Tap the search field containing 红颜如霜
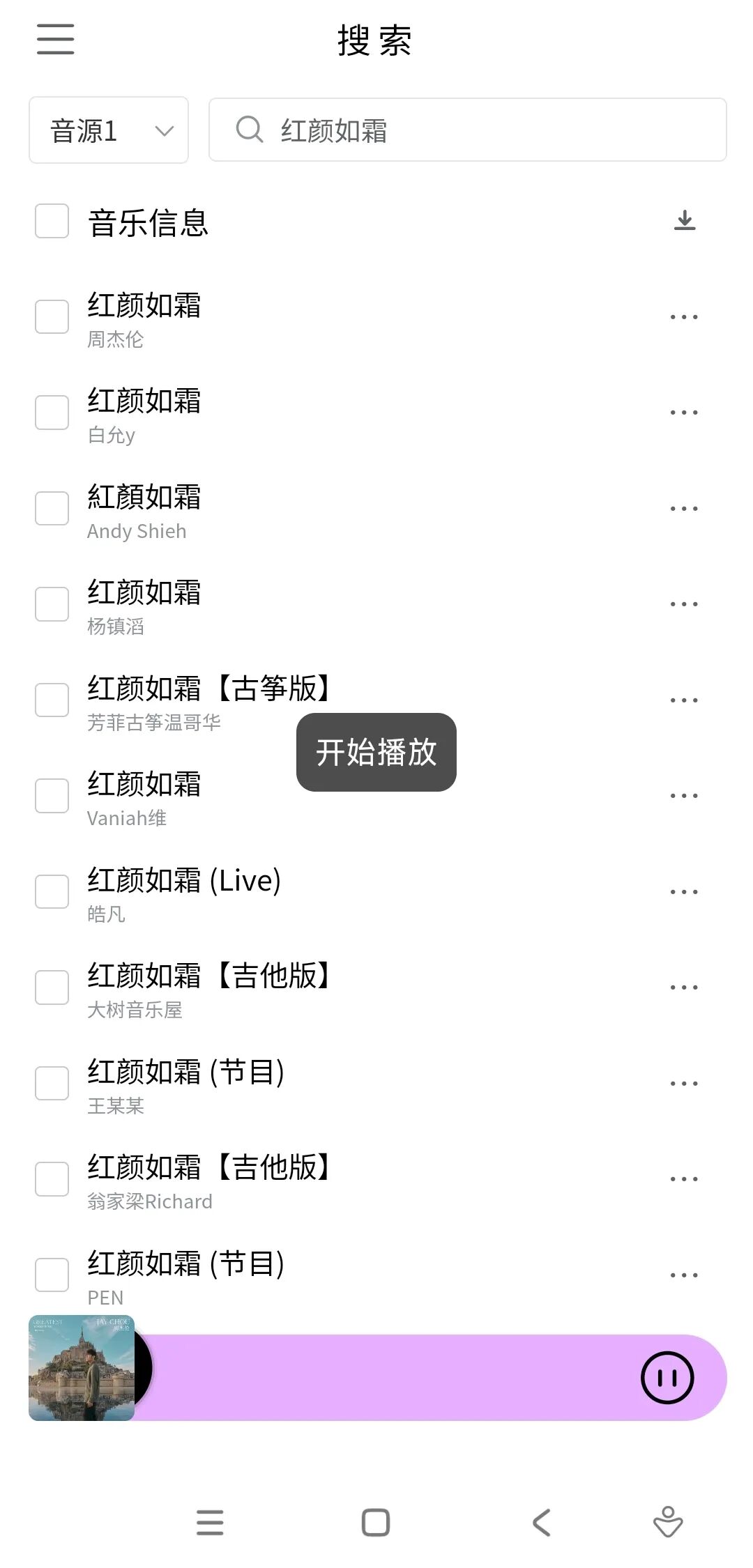 click(467, 130)
